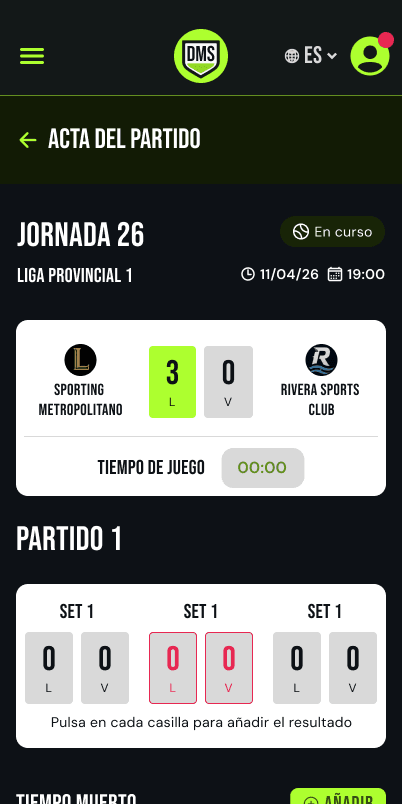Open the hamburger menu
The width and height of the screenshot is (402, 804).
pos(32,56)
